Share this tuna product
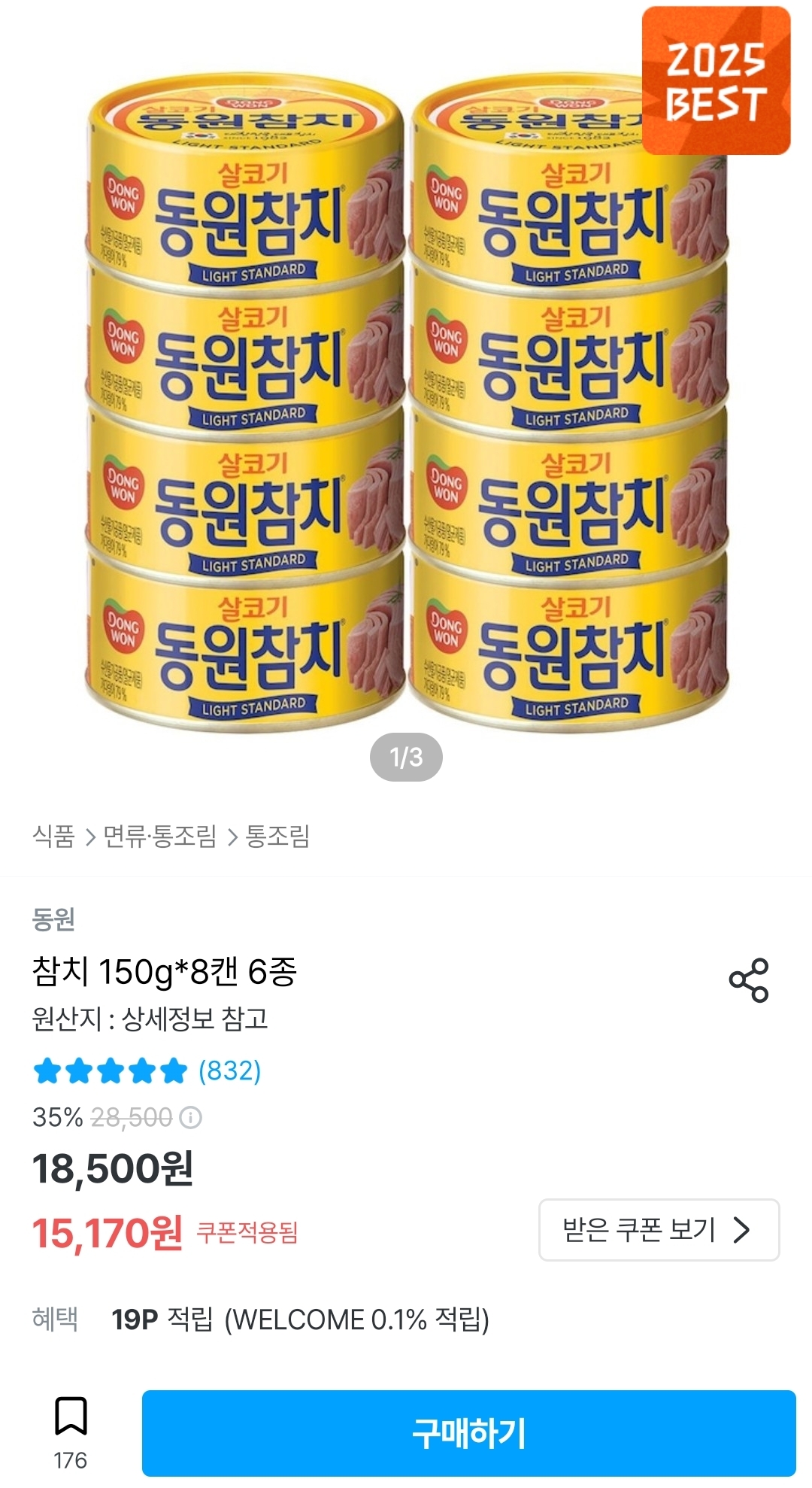The image size is (812, 1488). (x=748, y=979)
